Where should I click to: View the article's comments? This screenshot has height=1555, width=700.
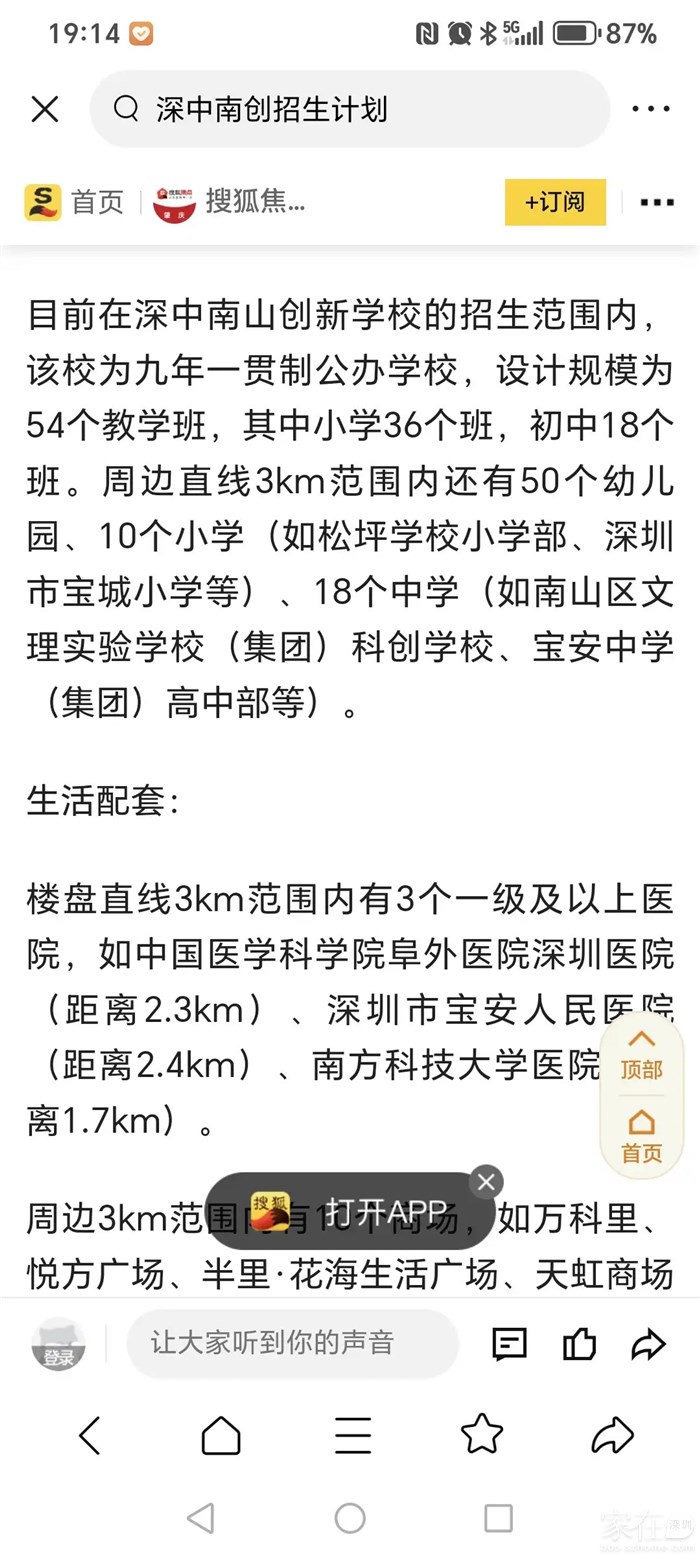click(x=510, y=1344)
